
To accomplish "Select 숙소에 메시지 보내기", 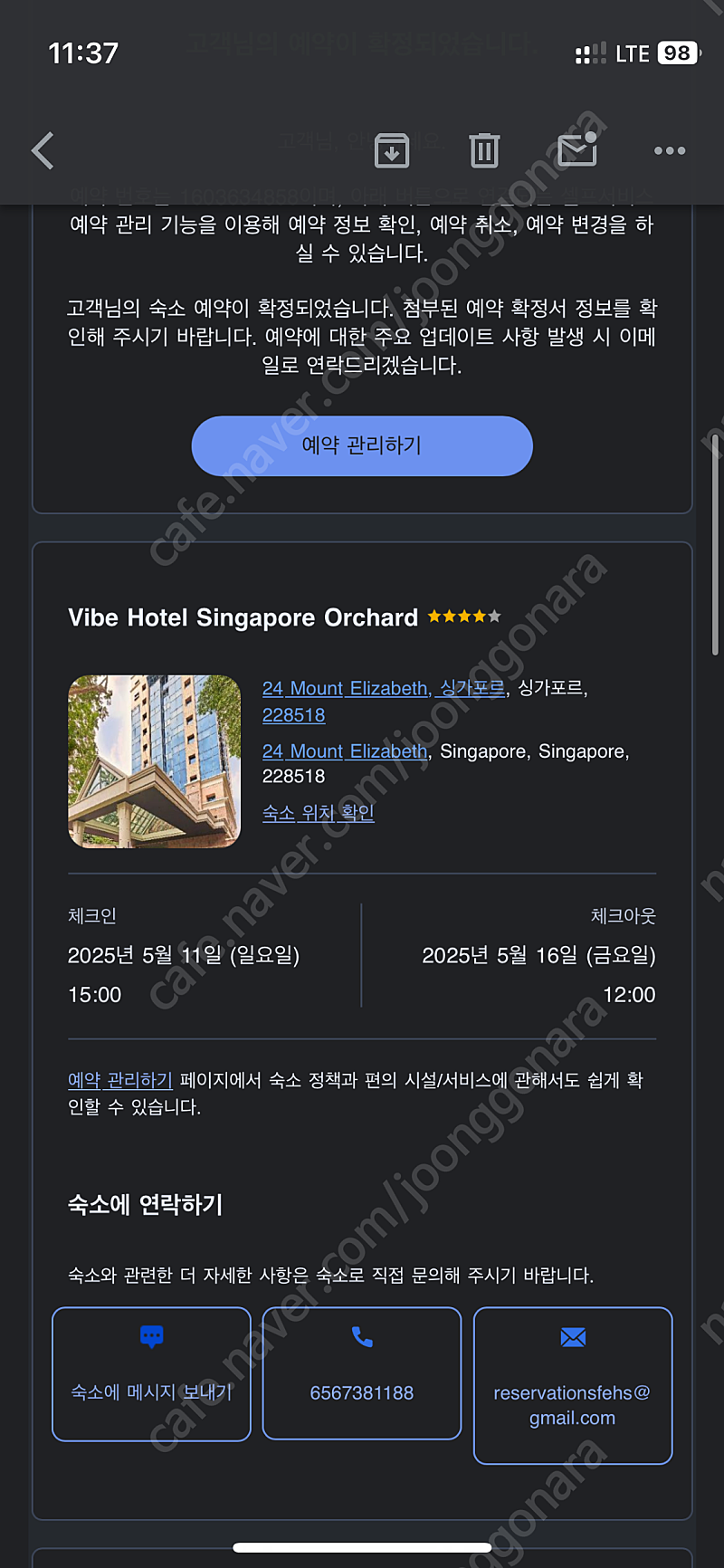I will pos(151,1373).
